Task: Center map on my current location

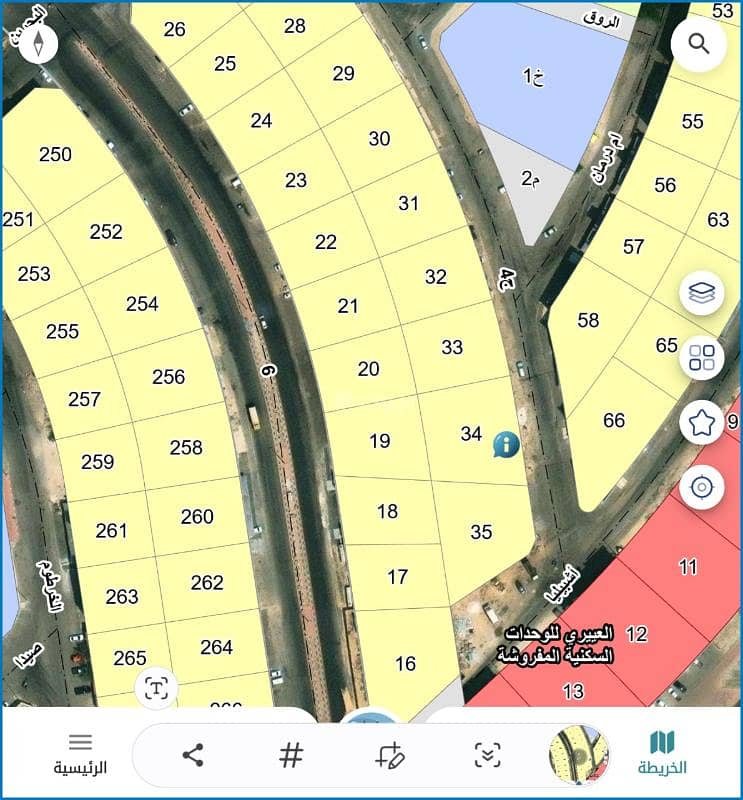Action: (x=702, y=488)
